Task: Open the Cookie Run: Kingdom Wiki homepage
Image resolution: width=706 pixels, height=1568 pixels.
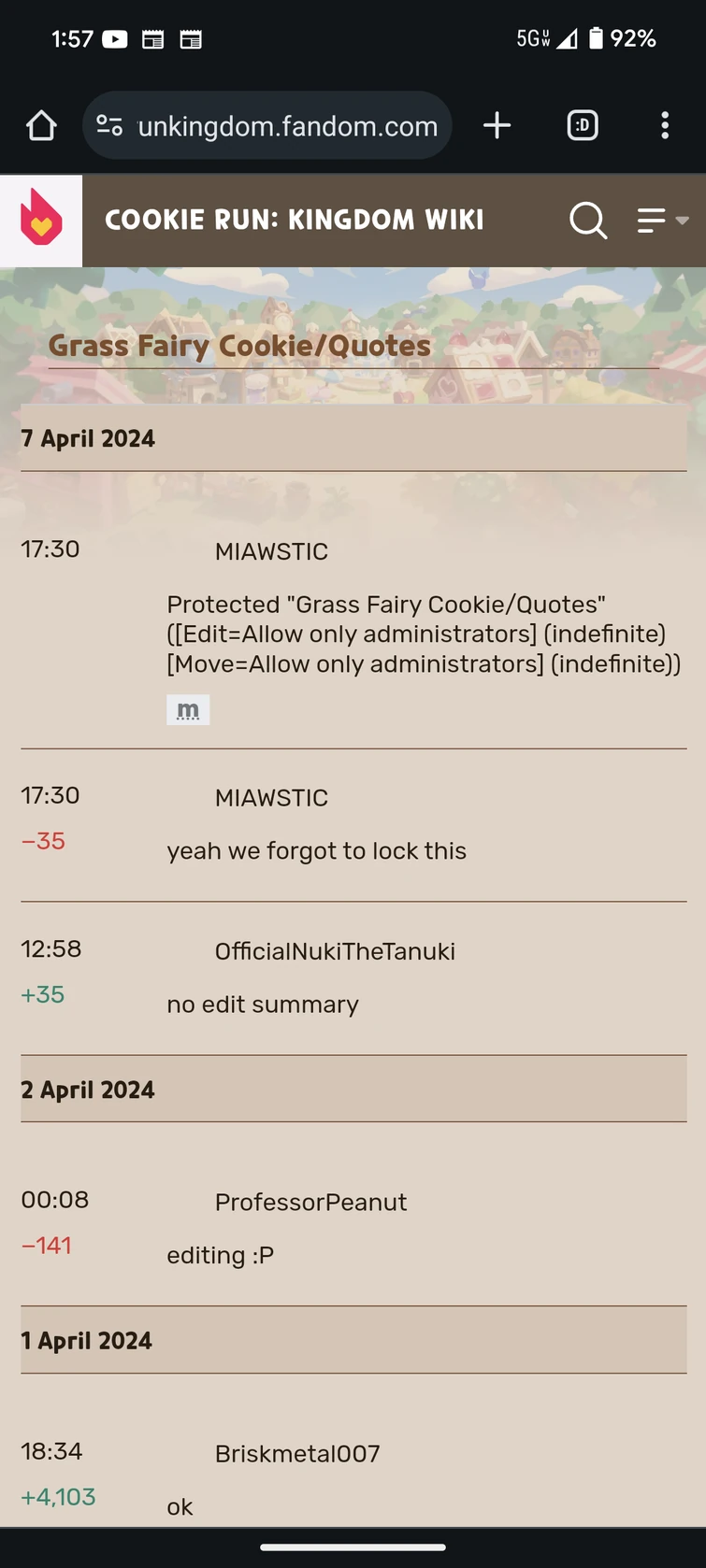Action: (x=294, y=221)
